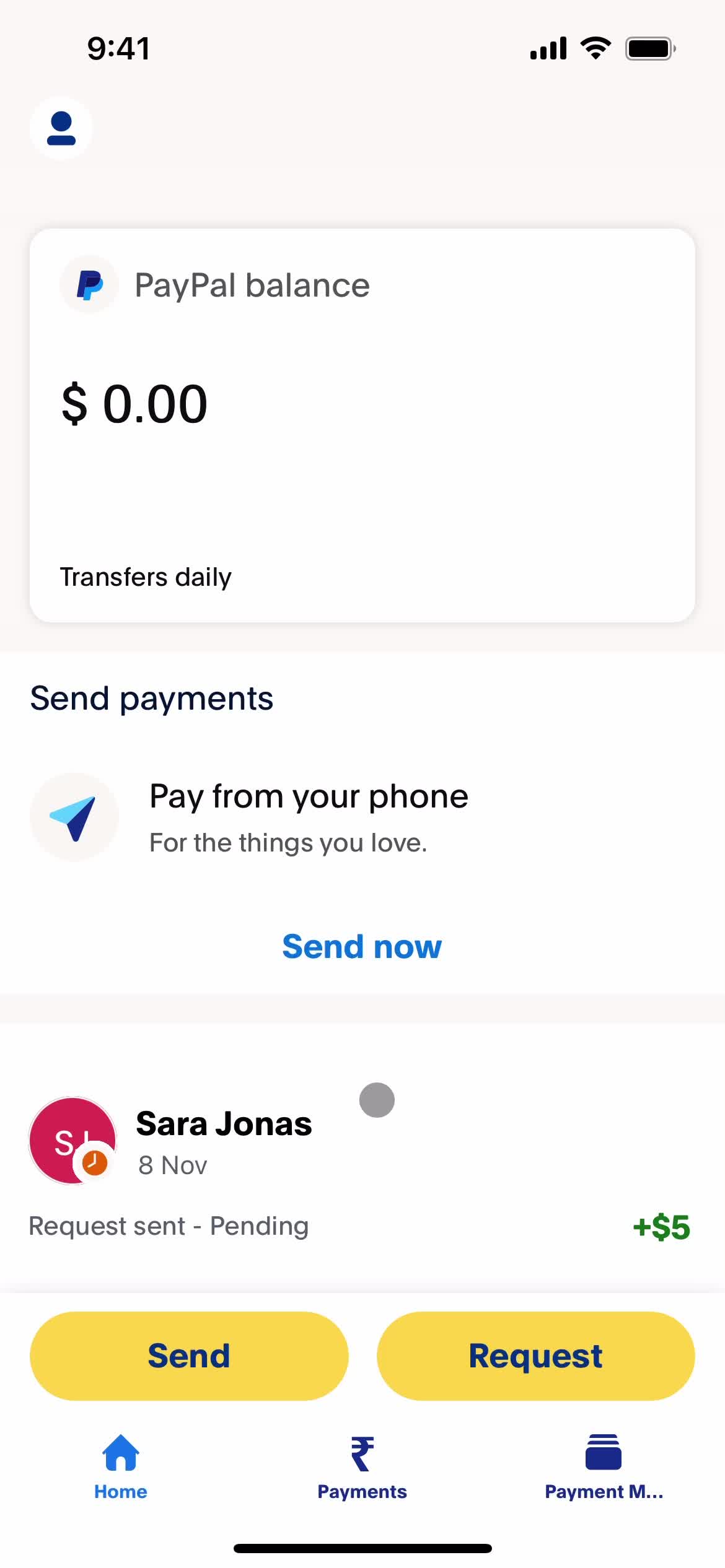Click the Wi-Fi icon in status bar
The width and height of the screenshot is (725, 1568).
click(594, 47)
